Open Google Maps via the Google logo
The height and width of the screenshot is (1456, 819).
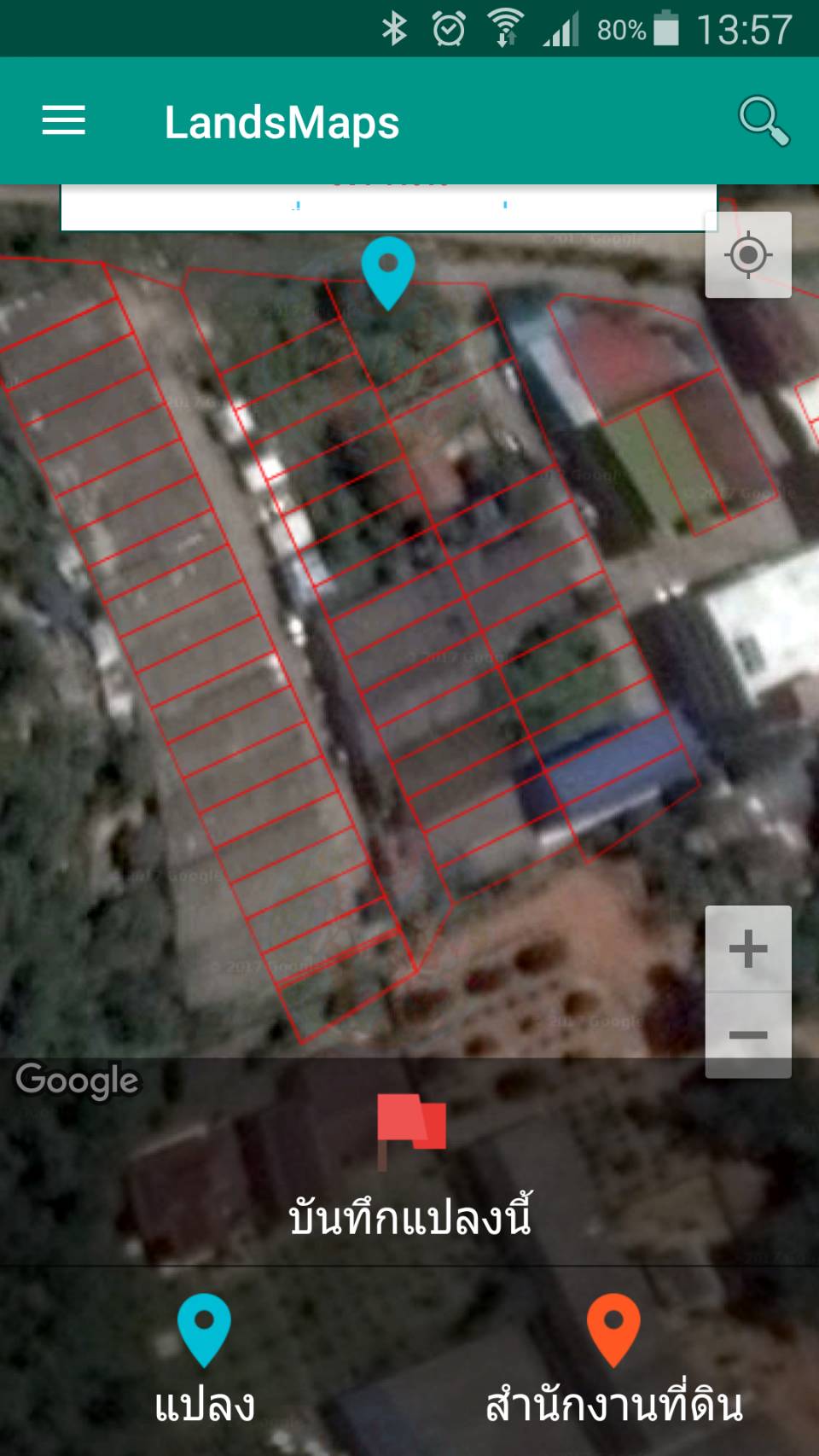(77, 1079)
